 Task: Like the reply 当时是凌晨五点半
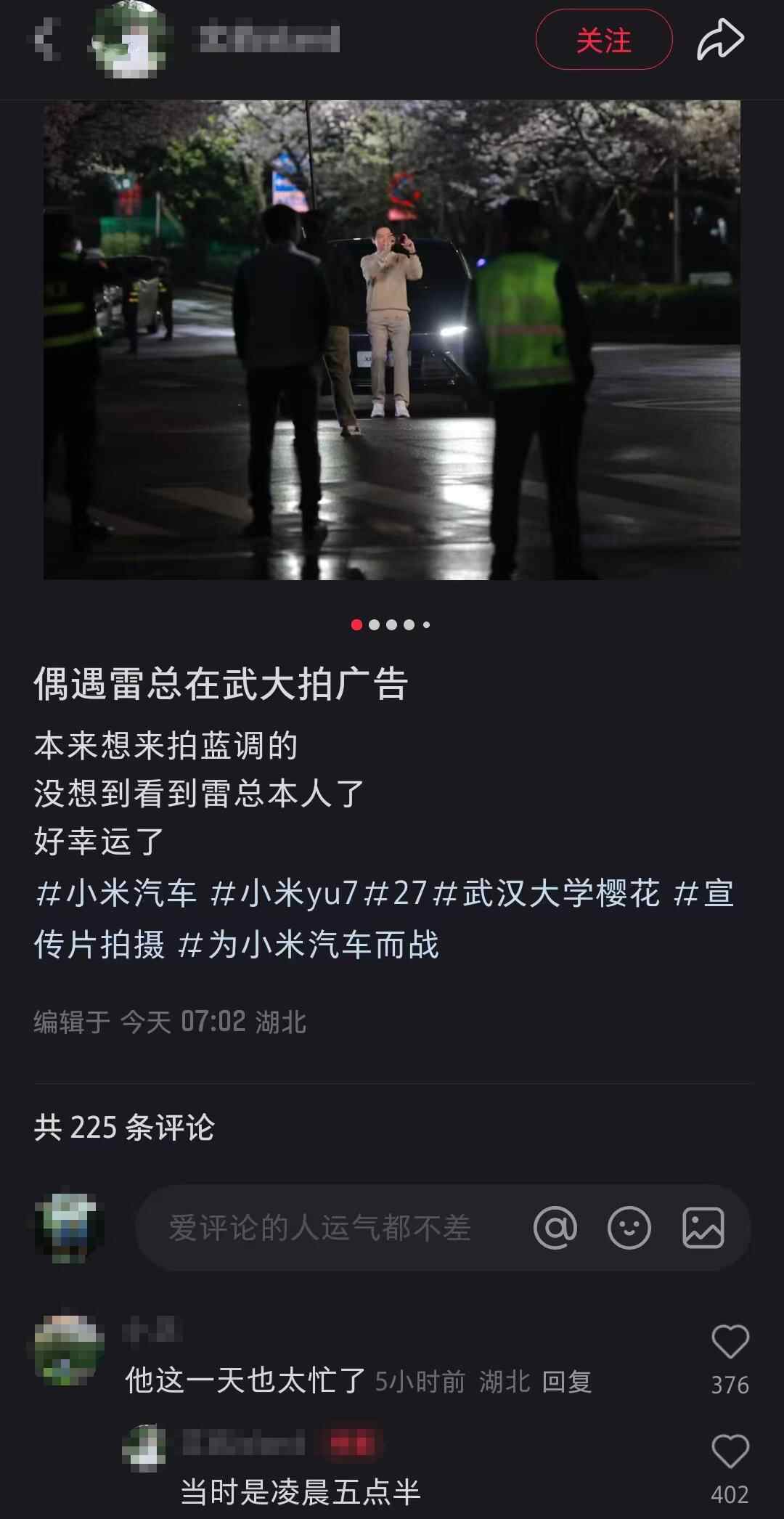[x=730, y=1451]
